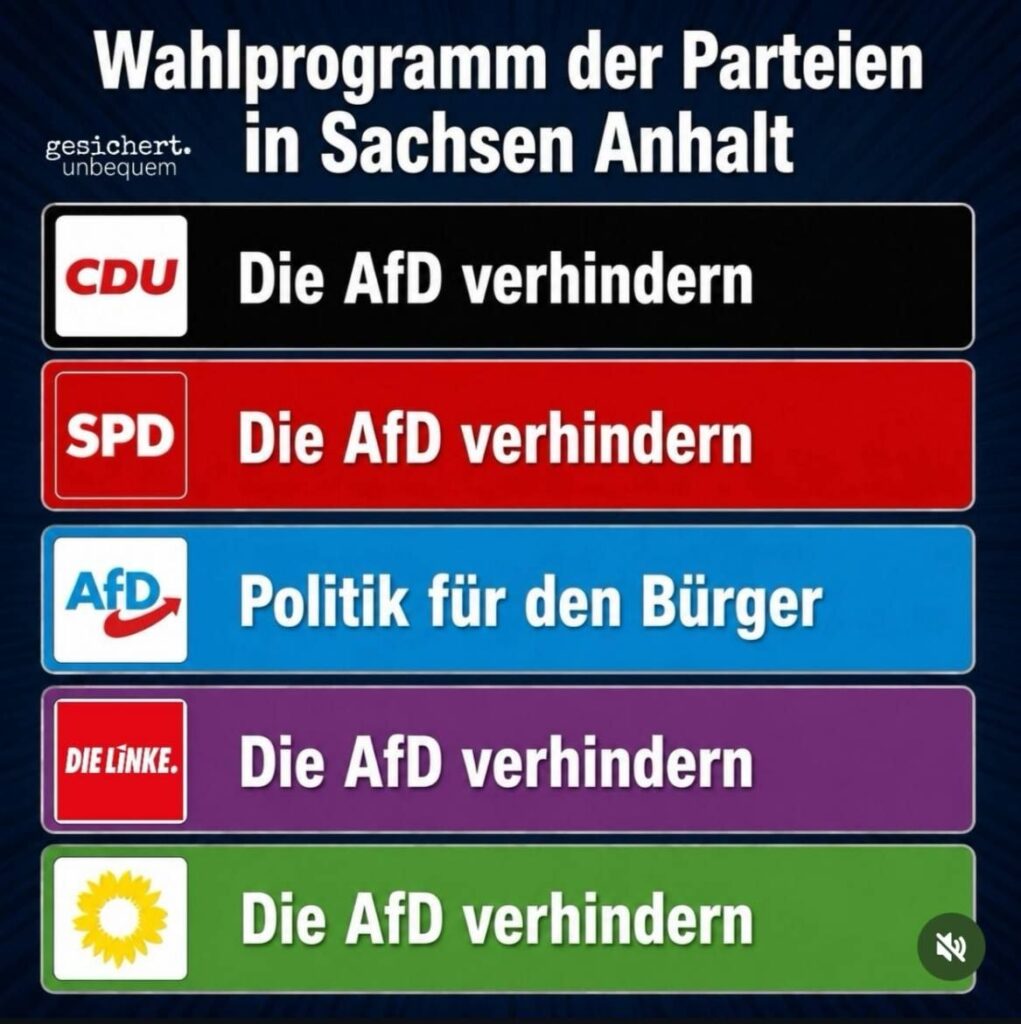Unmute the video with the speaker icon
The width and height of the screenshot is (1021, 1024).
point(950,946)
